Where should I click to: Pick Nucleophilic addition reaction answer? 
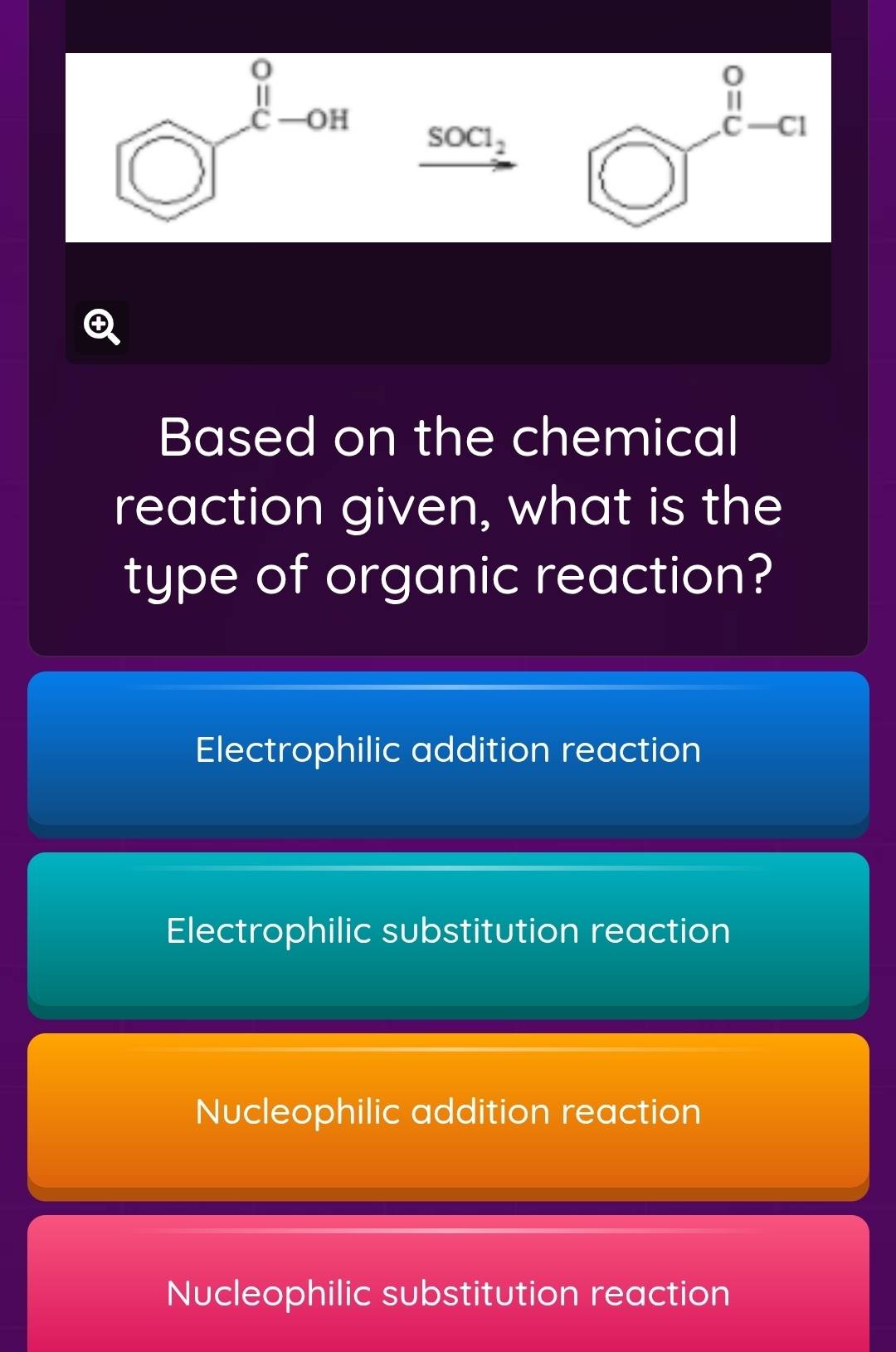[x=448, y=1113]
